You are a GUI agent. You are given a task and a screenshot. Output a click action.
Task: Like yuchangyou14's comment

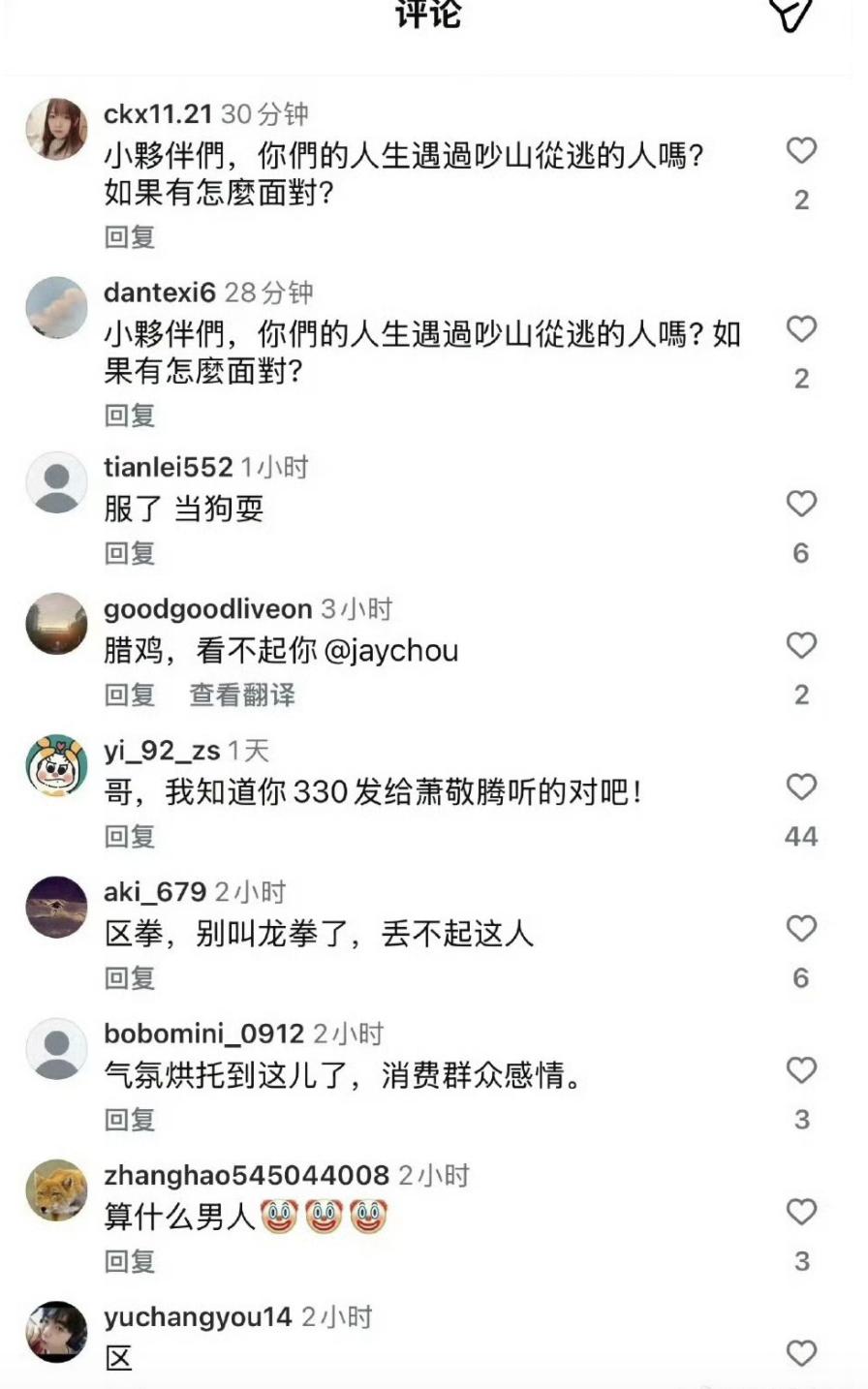801,1353
